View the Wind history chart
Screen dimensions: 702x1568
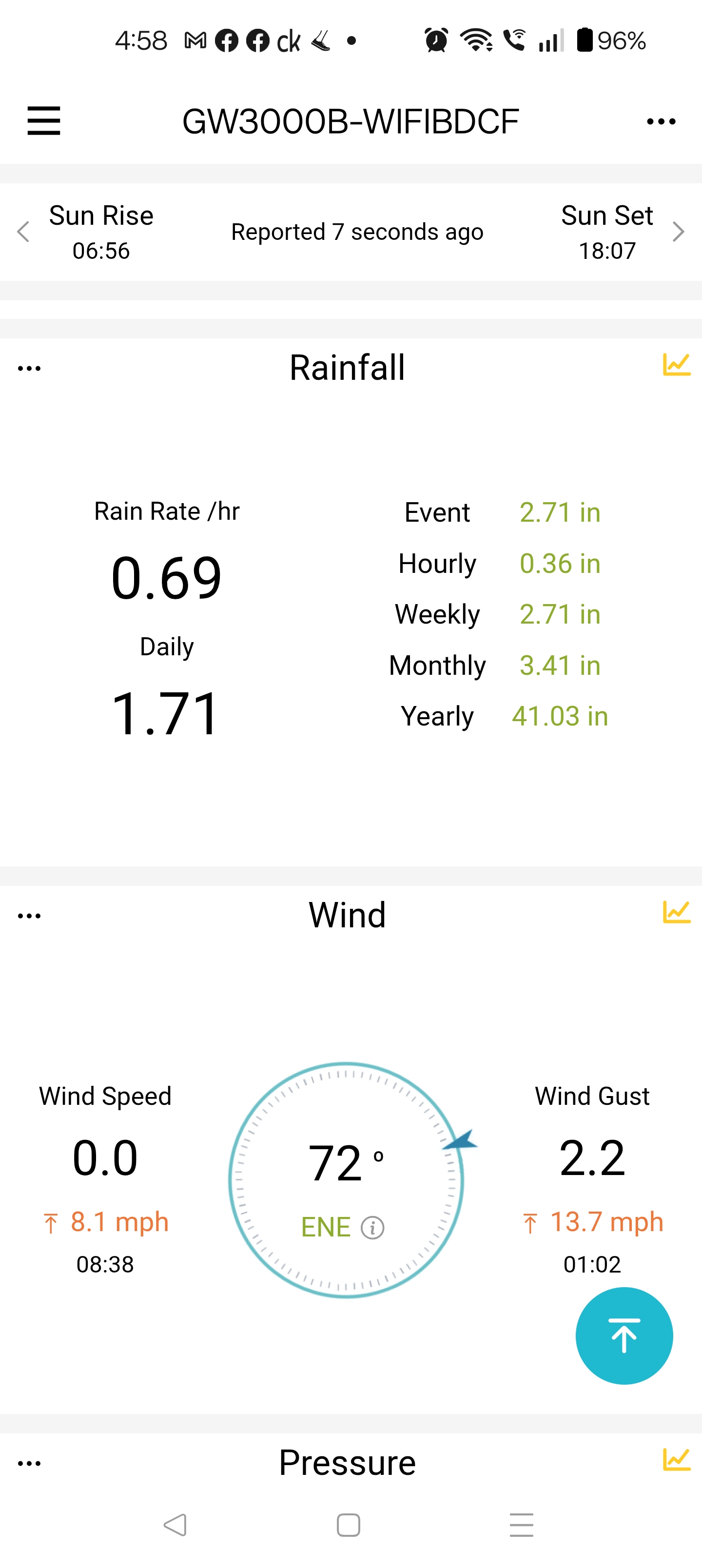coord(676,912)
